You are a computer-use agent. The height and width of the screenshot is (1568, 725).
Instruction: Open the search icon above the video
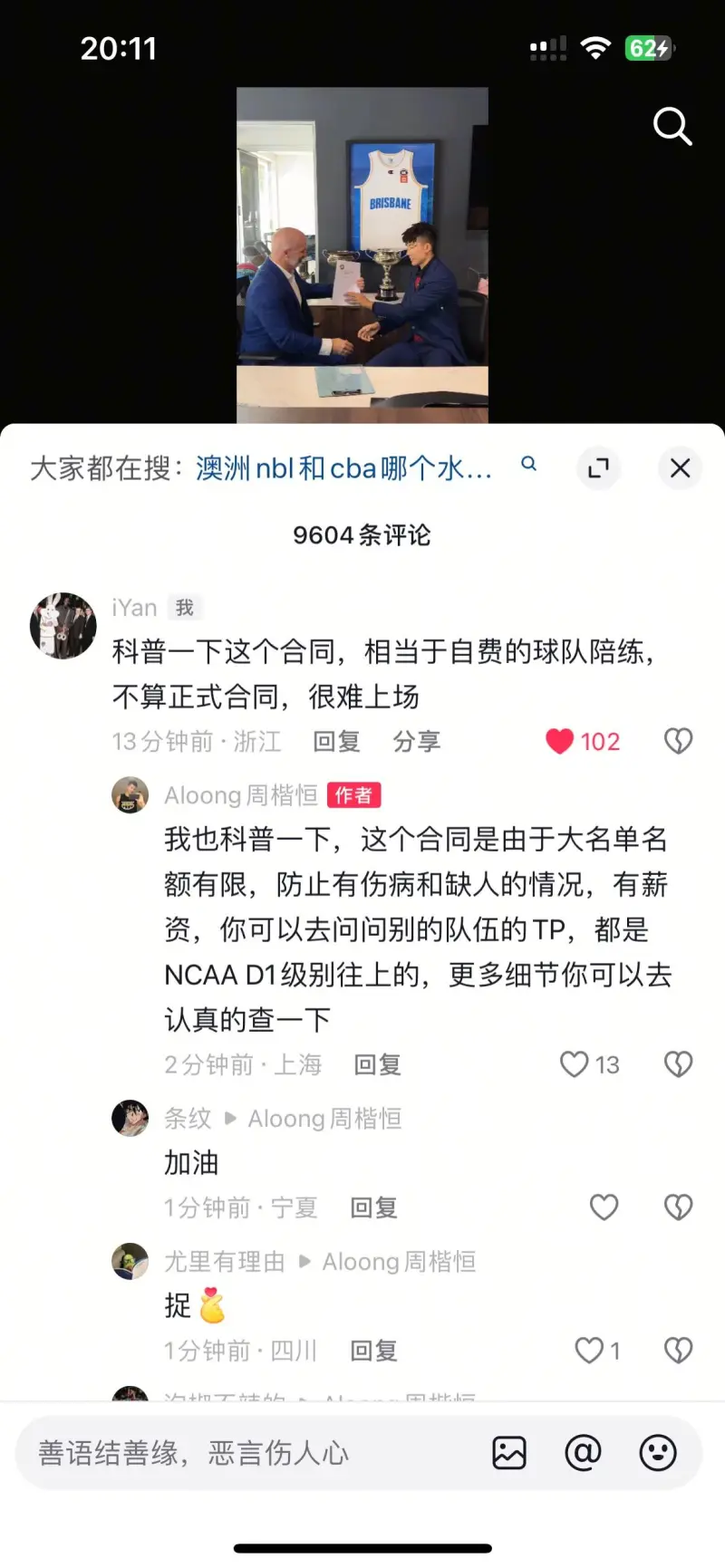(672, 127)
